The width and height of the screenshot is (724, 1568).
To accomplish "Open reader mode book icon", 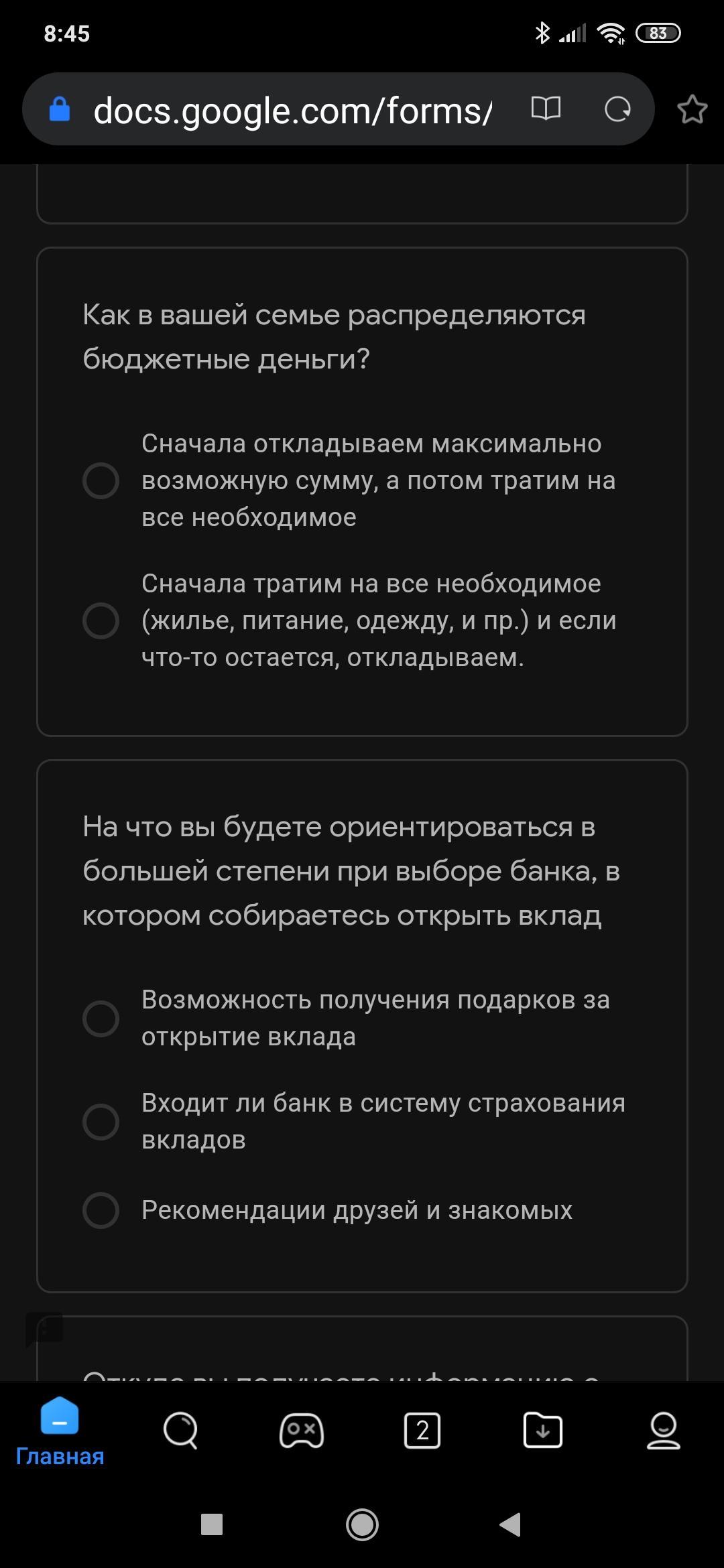I will 546,109.
